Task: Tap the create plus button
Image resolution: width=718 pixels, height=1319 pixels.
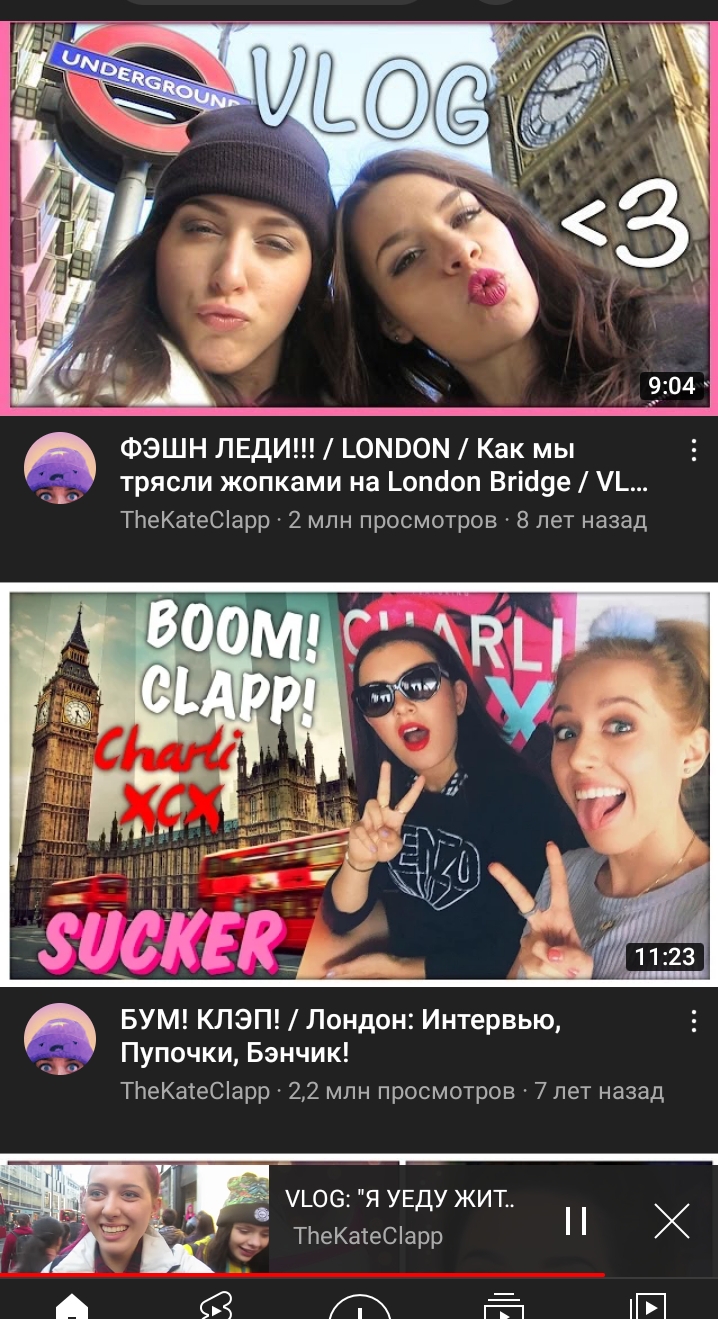Action: [359, 1307]
